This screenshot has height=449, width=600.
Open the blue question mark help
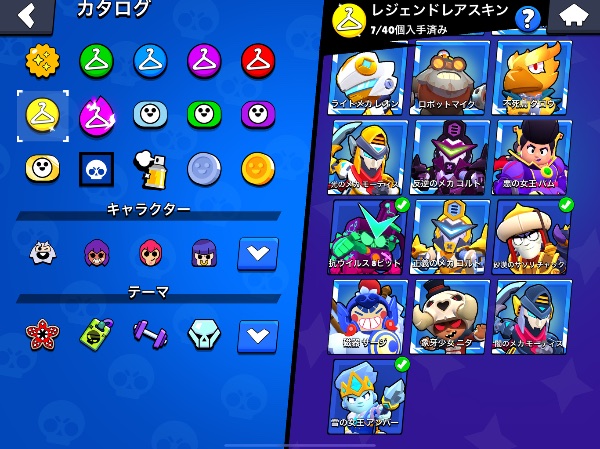tap(528, 18)
